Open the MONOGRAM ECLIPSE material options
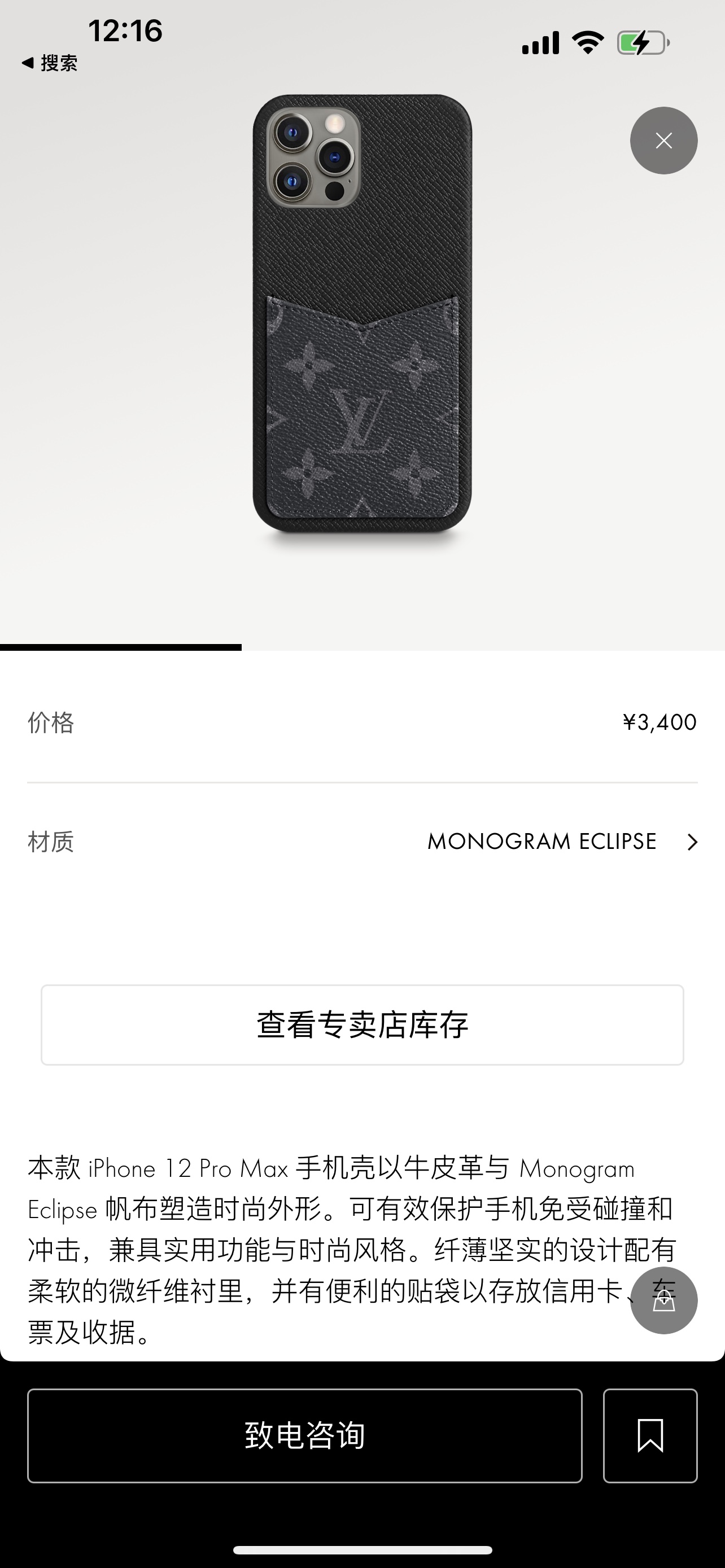 562,842
